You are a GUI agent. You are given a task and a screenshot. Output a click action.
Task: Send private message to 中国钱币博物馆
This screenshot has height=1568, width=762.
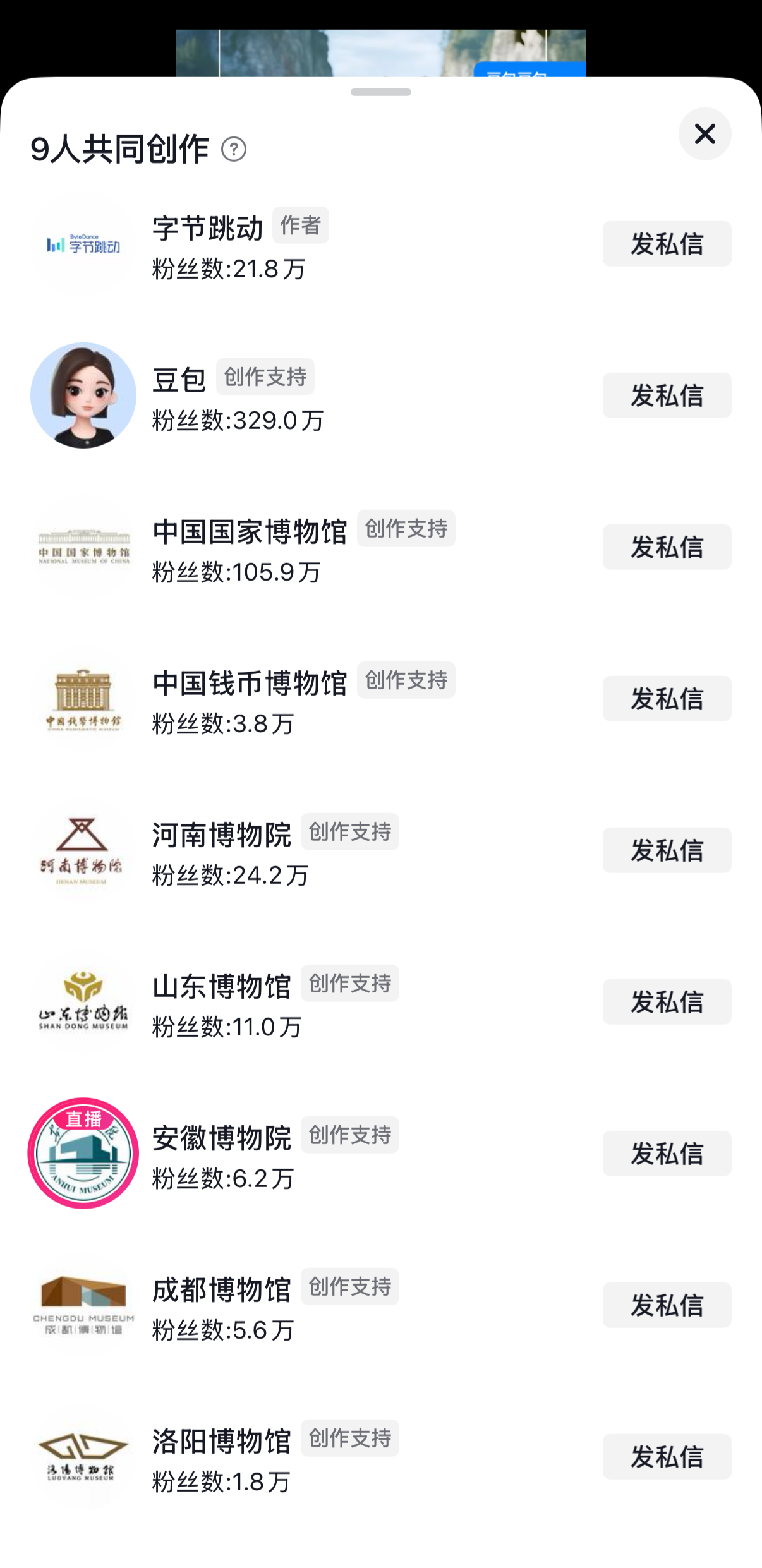coord(667,698)
